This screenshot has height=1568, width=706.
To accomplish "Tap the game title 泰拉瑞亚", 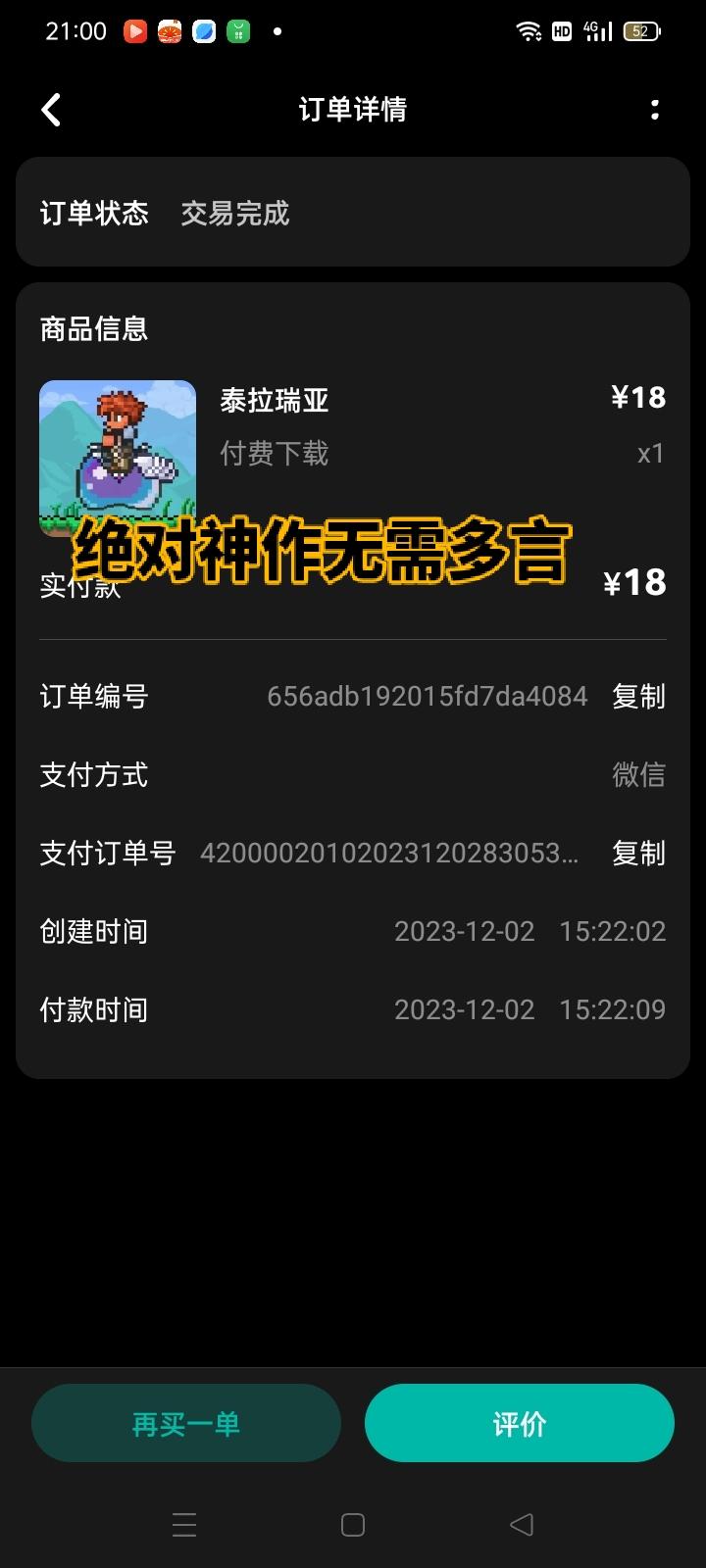I will (275, 401).
